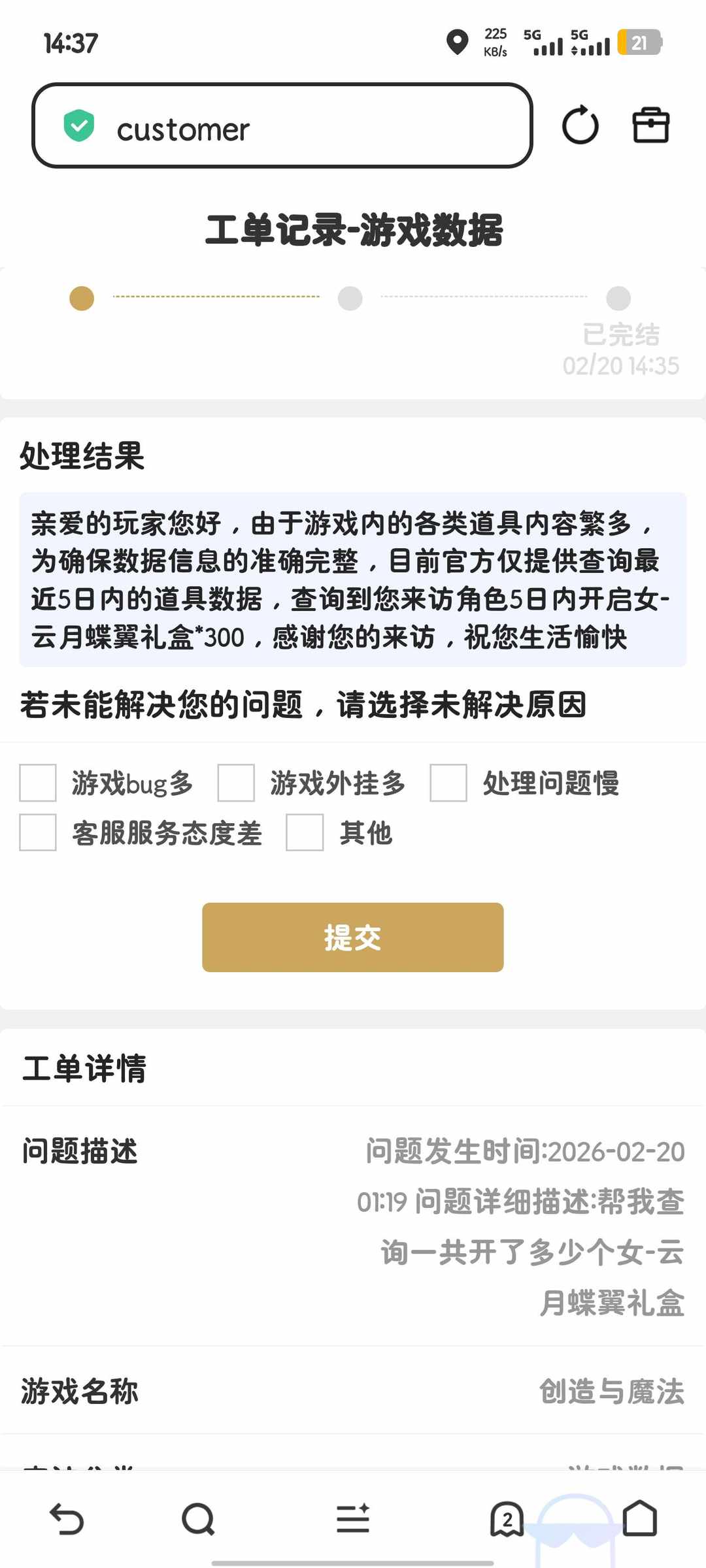Tap the refresh page icon

pyautogui.click(x=579, y=125)
